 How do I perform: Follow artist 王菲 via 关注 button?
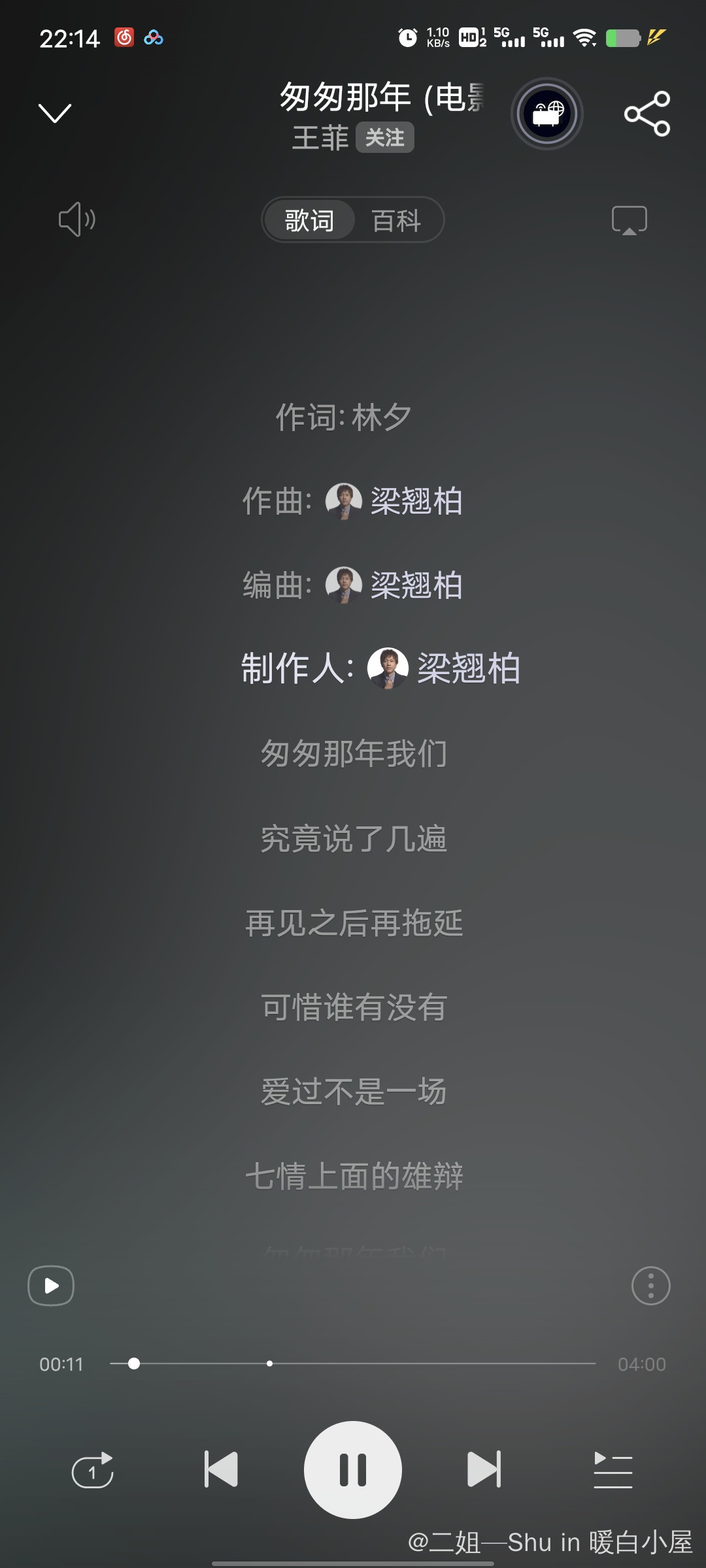[384, 137]
